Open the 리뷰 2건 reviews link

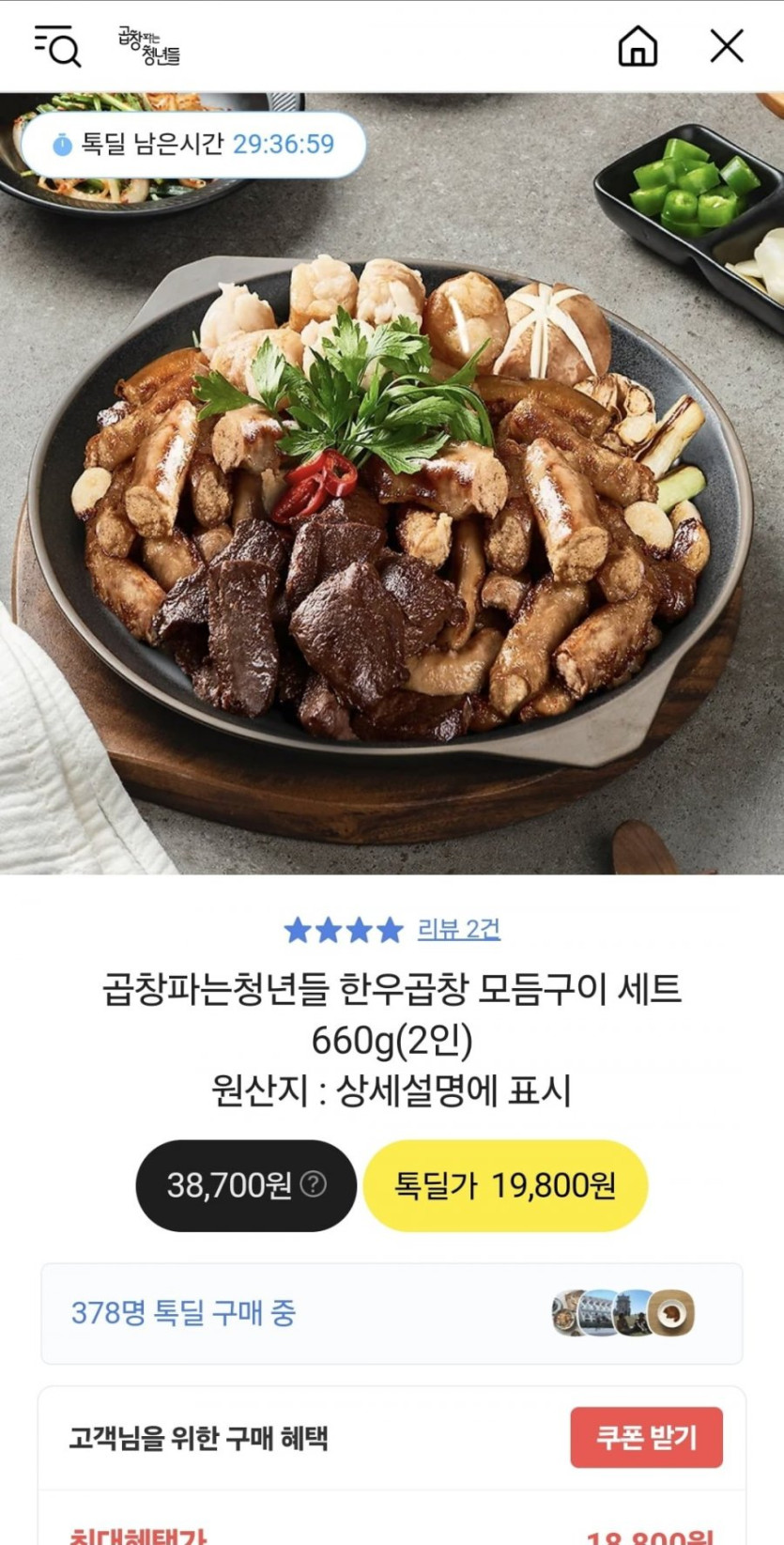click(458, 929)
